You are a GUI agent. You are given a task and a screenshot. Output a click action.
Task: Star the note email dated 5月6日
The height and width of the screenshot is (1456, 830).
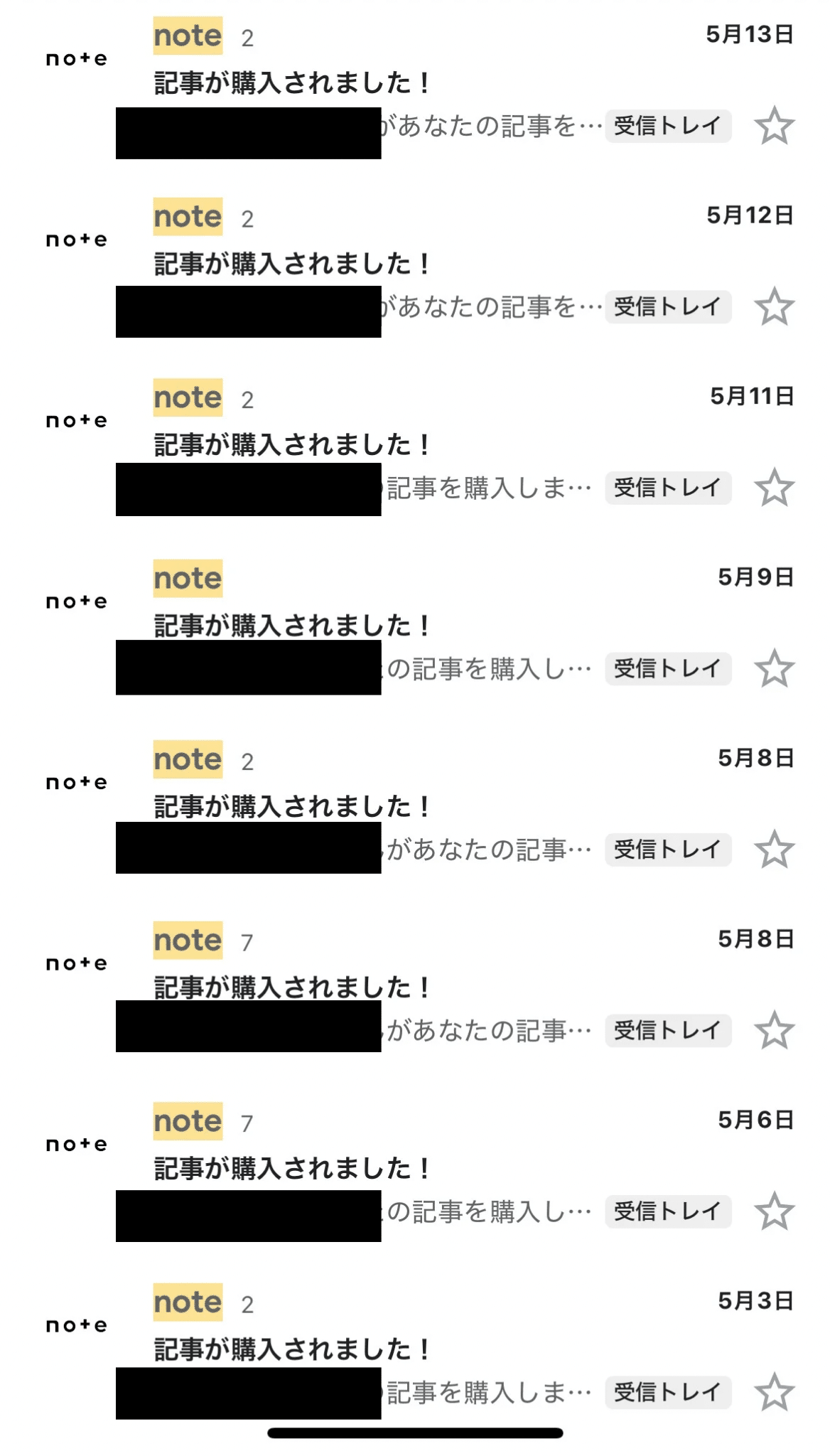pyautogui.click(x=774, y=1211)
